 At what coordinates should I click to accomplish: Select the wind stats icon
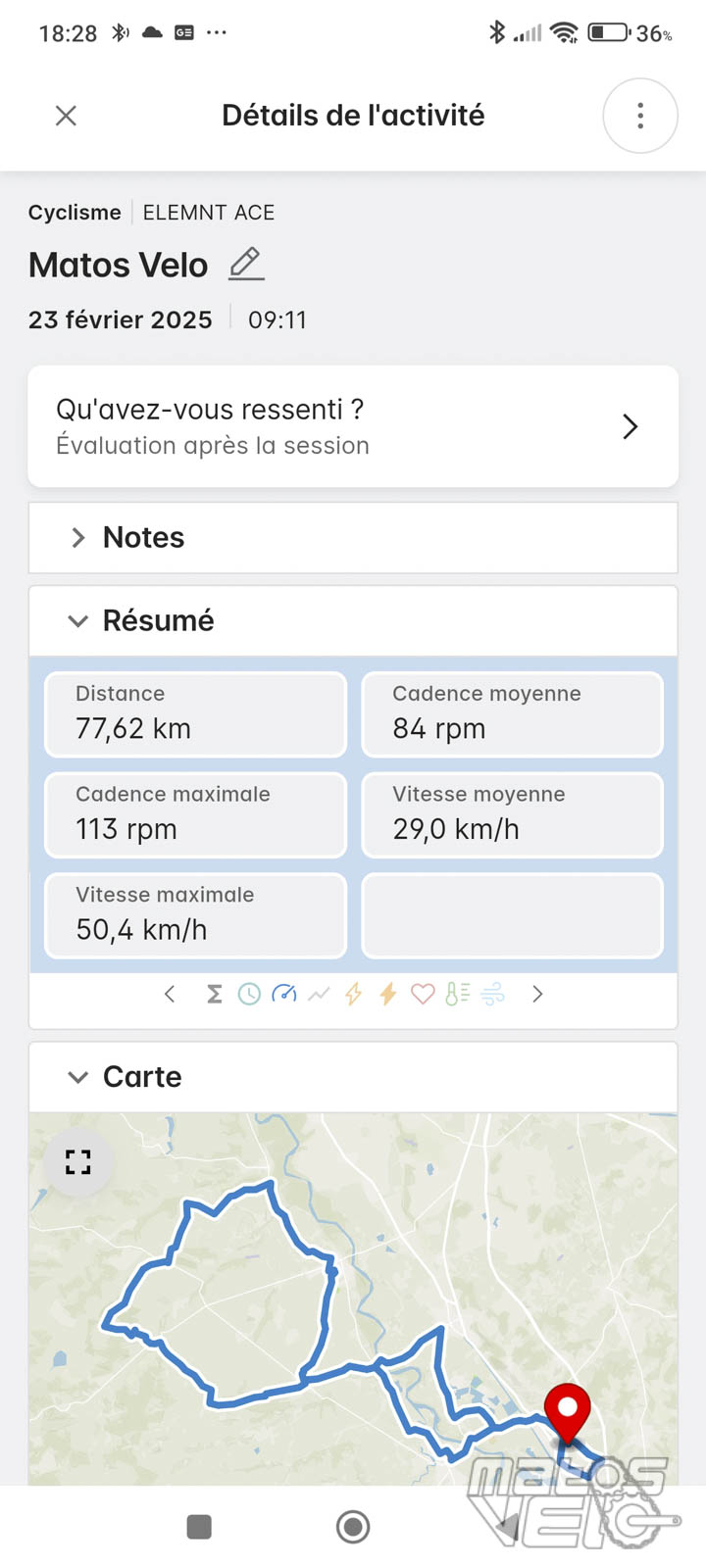(x=493, y=994)
